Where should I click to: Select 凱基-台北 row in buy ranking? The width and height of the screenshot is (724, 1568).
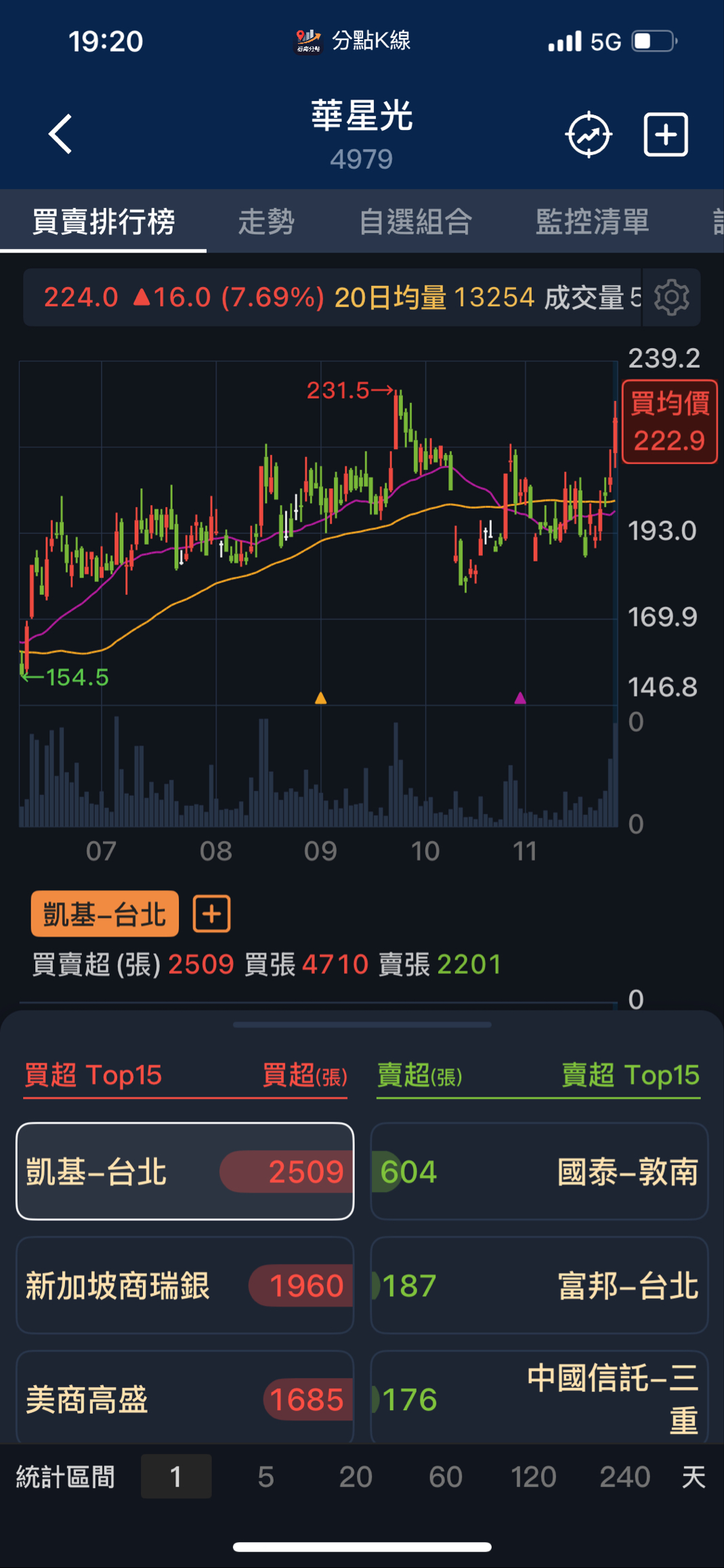pyautogui.click(x=184, y=1171)
